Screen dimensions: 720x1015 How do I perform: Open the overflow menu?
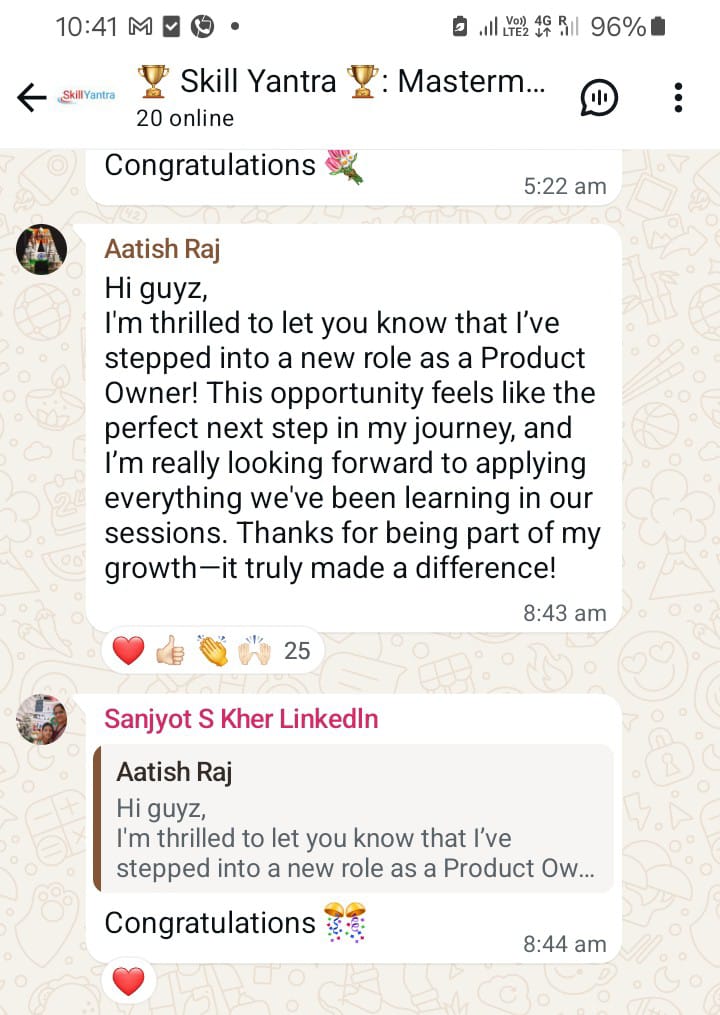tap(678, 97)
